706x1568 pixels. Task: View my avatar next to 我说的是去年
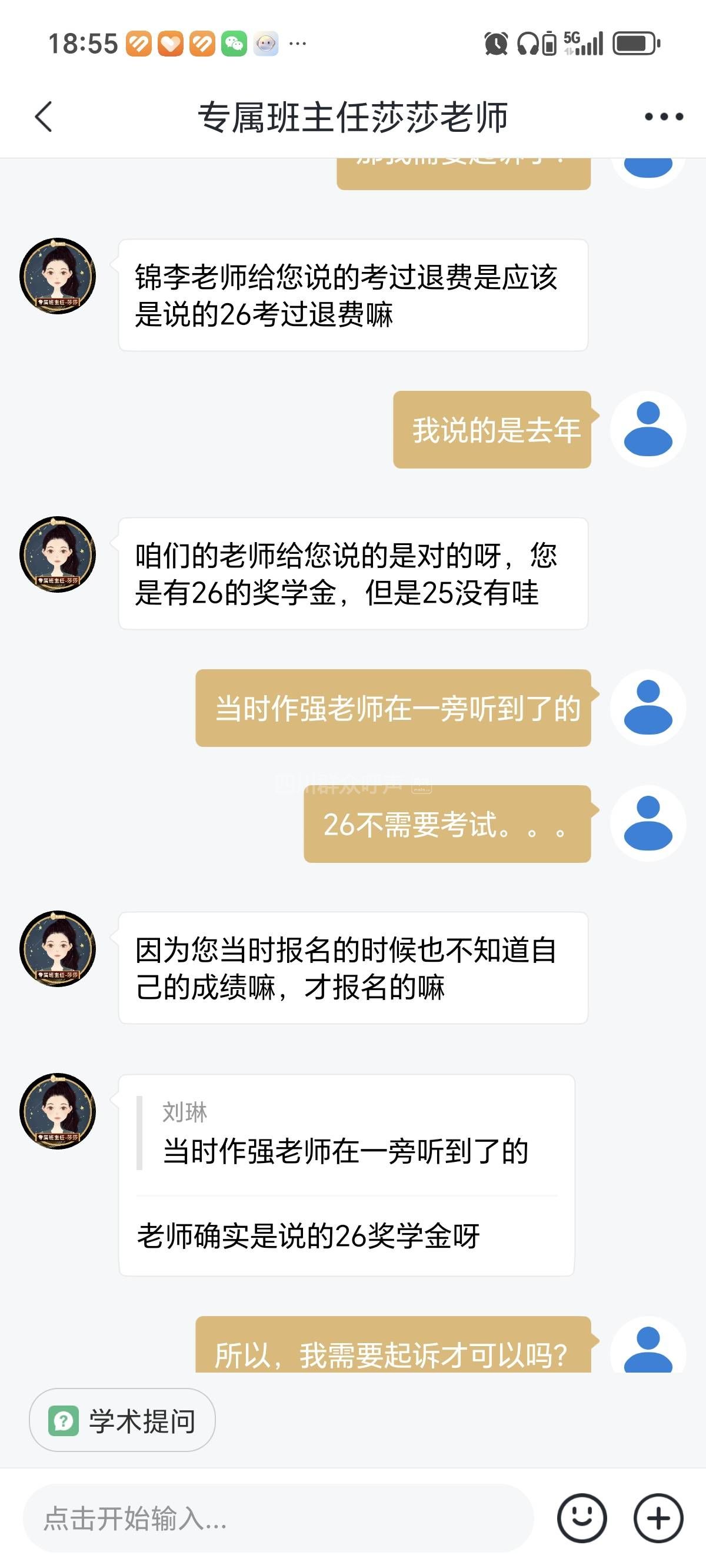[648, 429]
